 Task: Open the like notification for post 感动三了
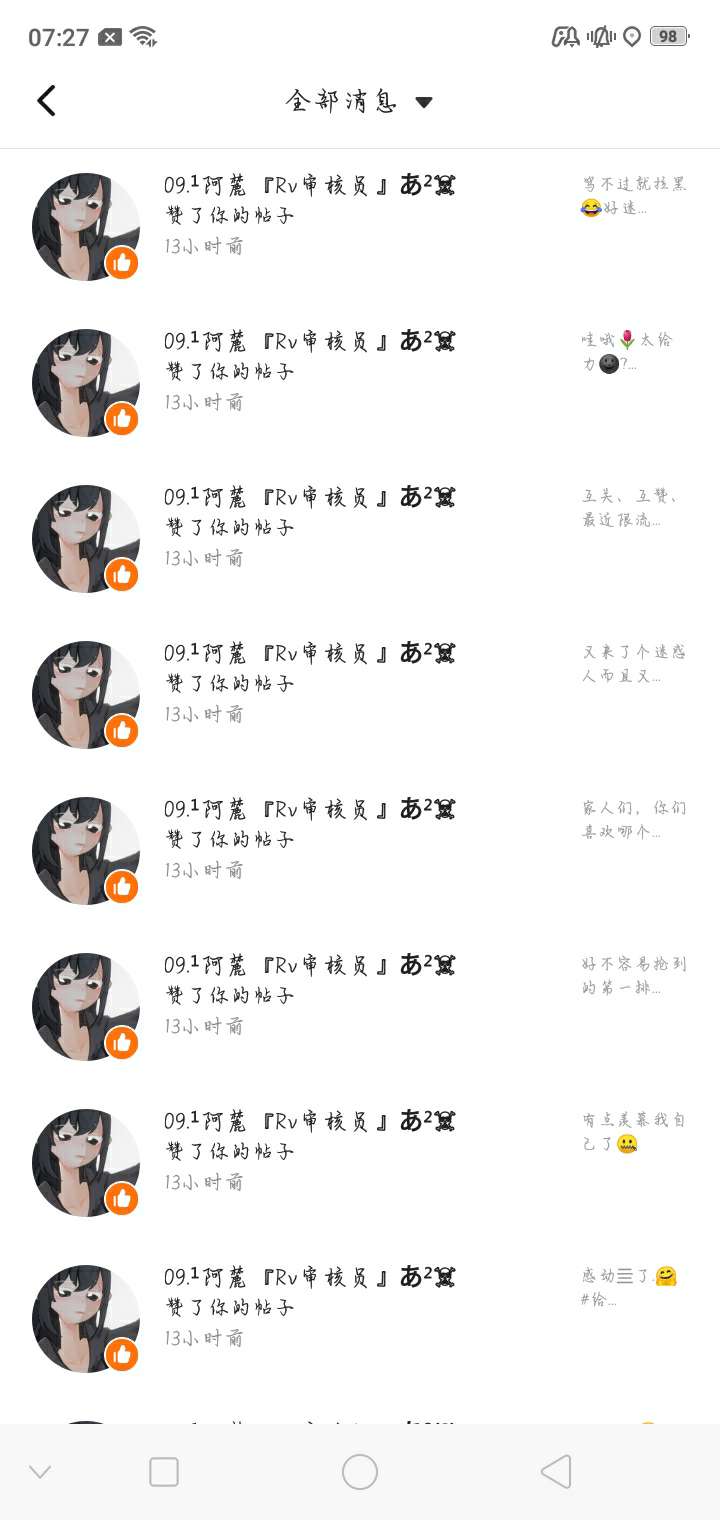click(x=360, y=1307)
